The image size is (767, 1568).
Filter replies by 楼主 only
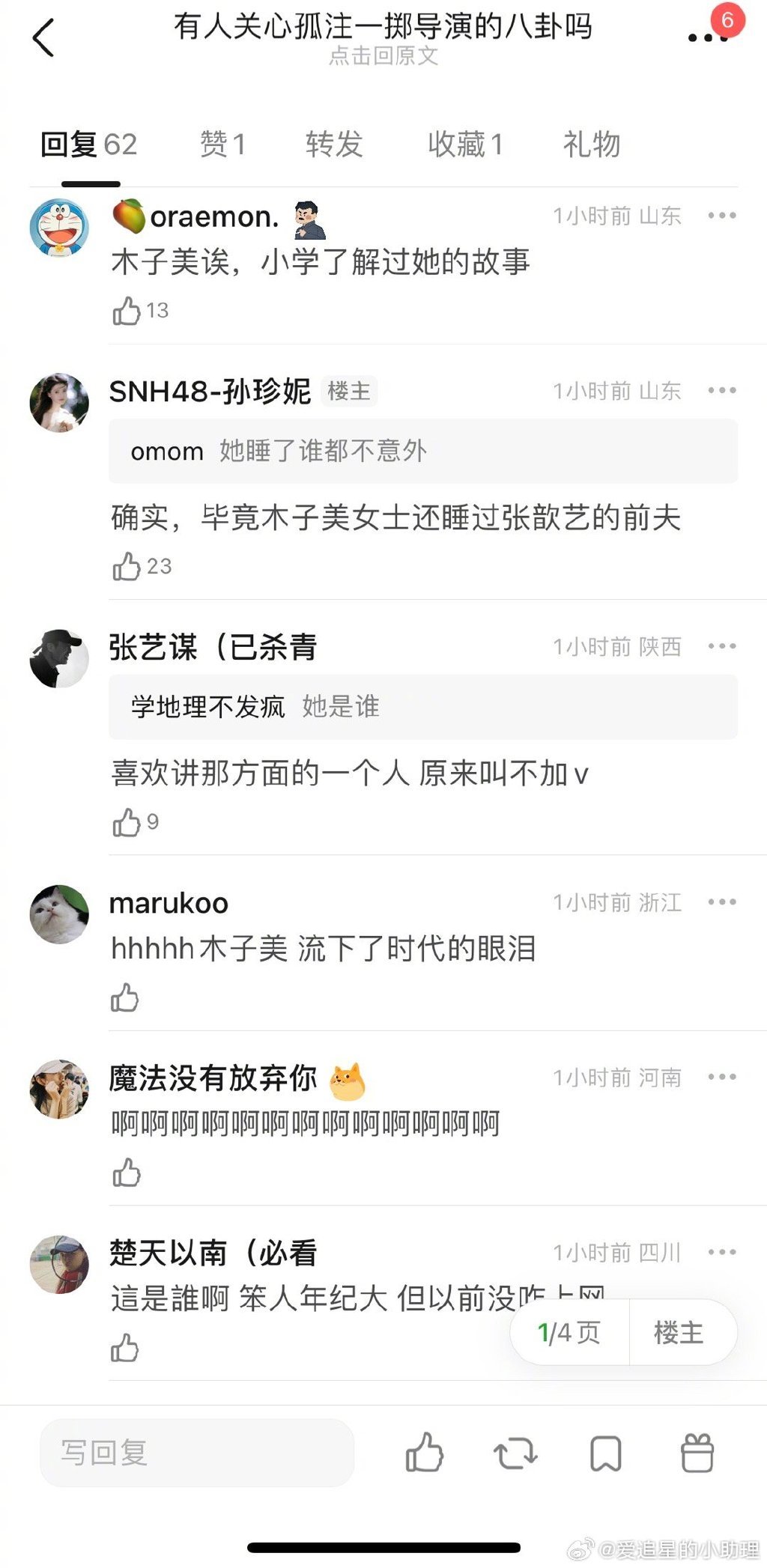click(x=679, y=1333)
